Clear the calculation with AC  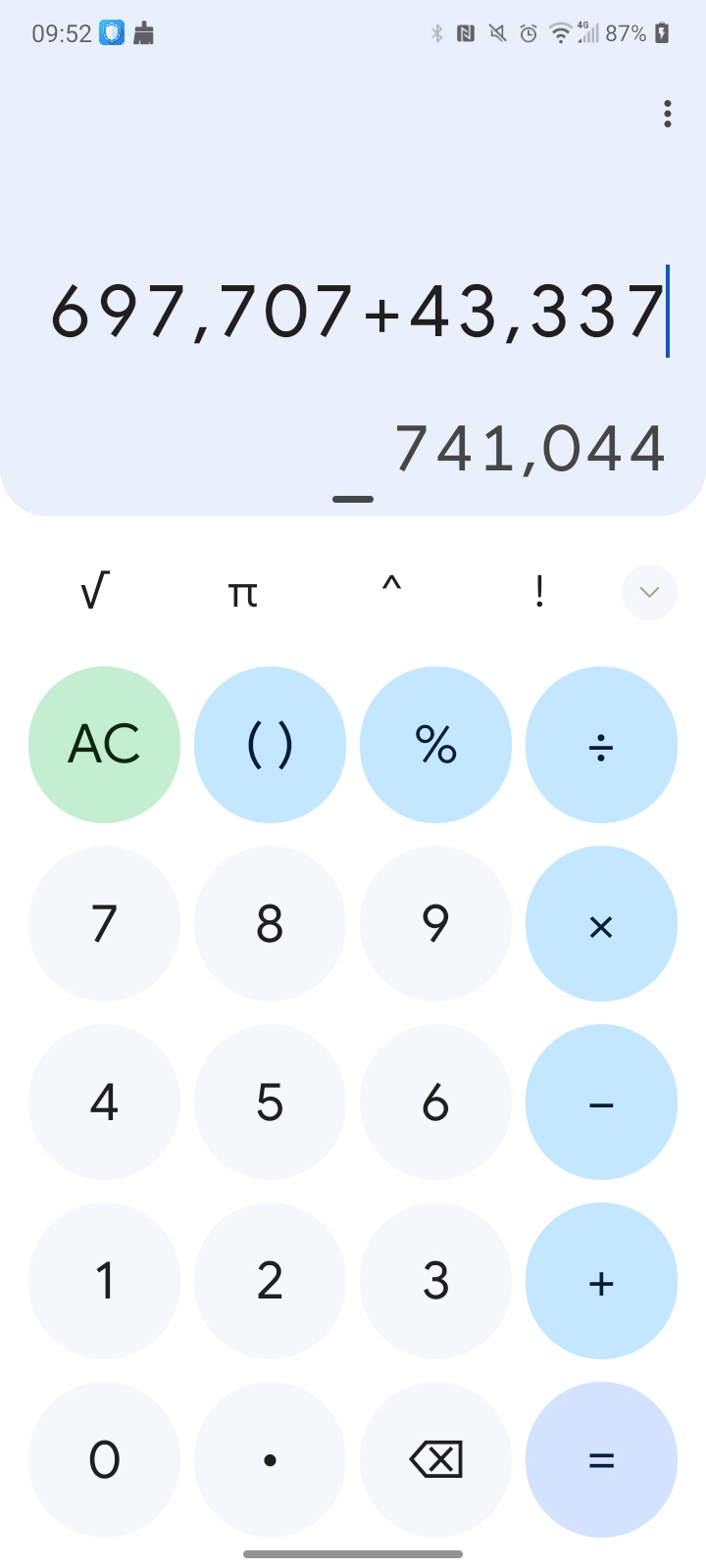pos(104,745)
